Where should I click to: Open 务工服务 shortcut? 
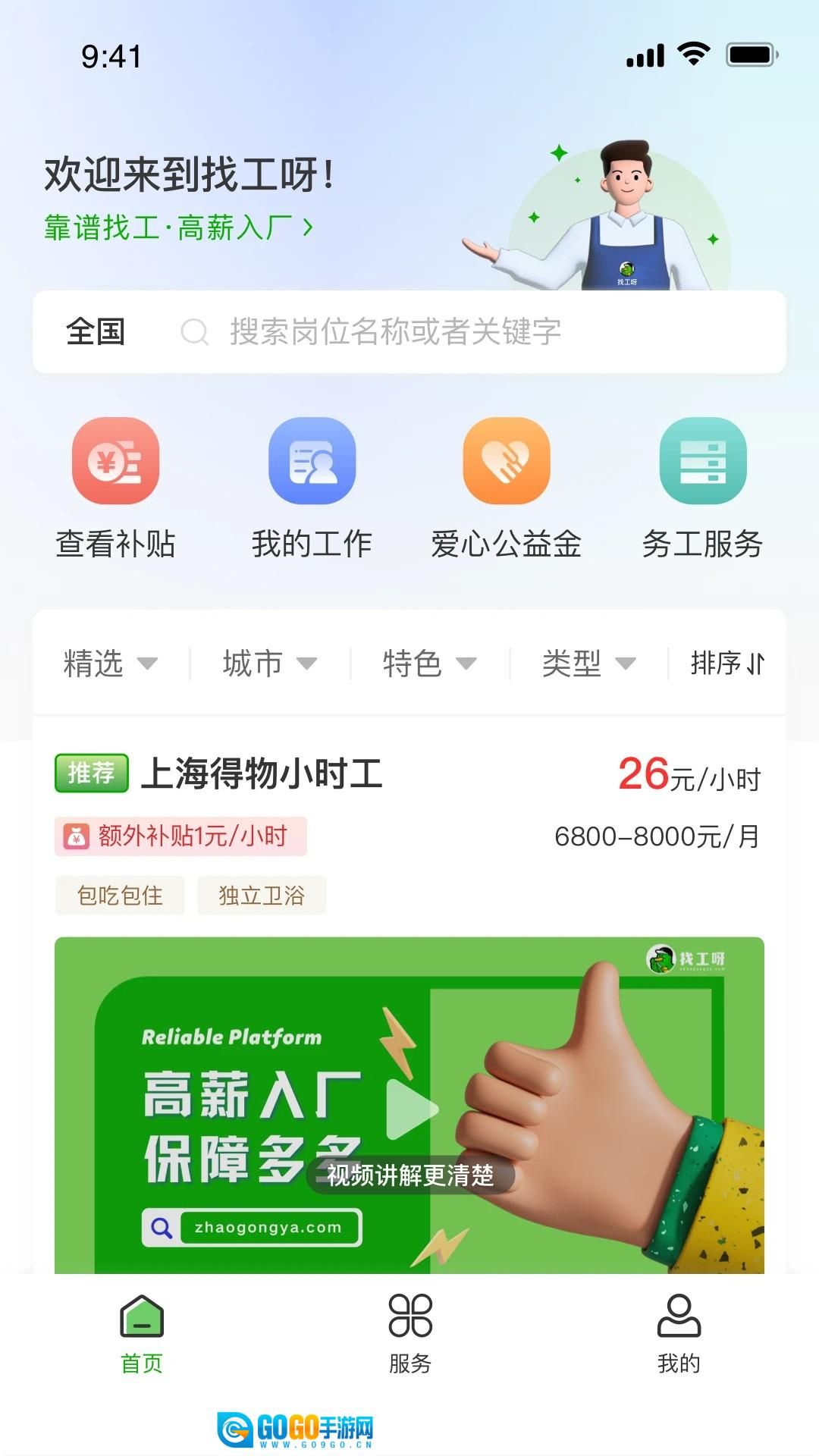(x=702, y=485)
